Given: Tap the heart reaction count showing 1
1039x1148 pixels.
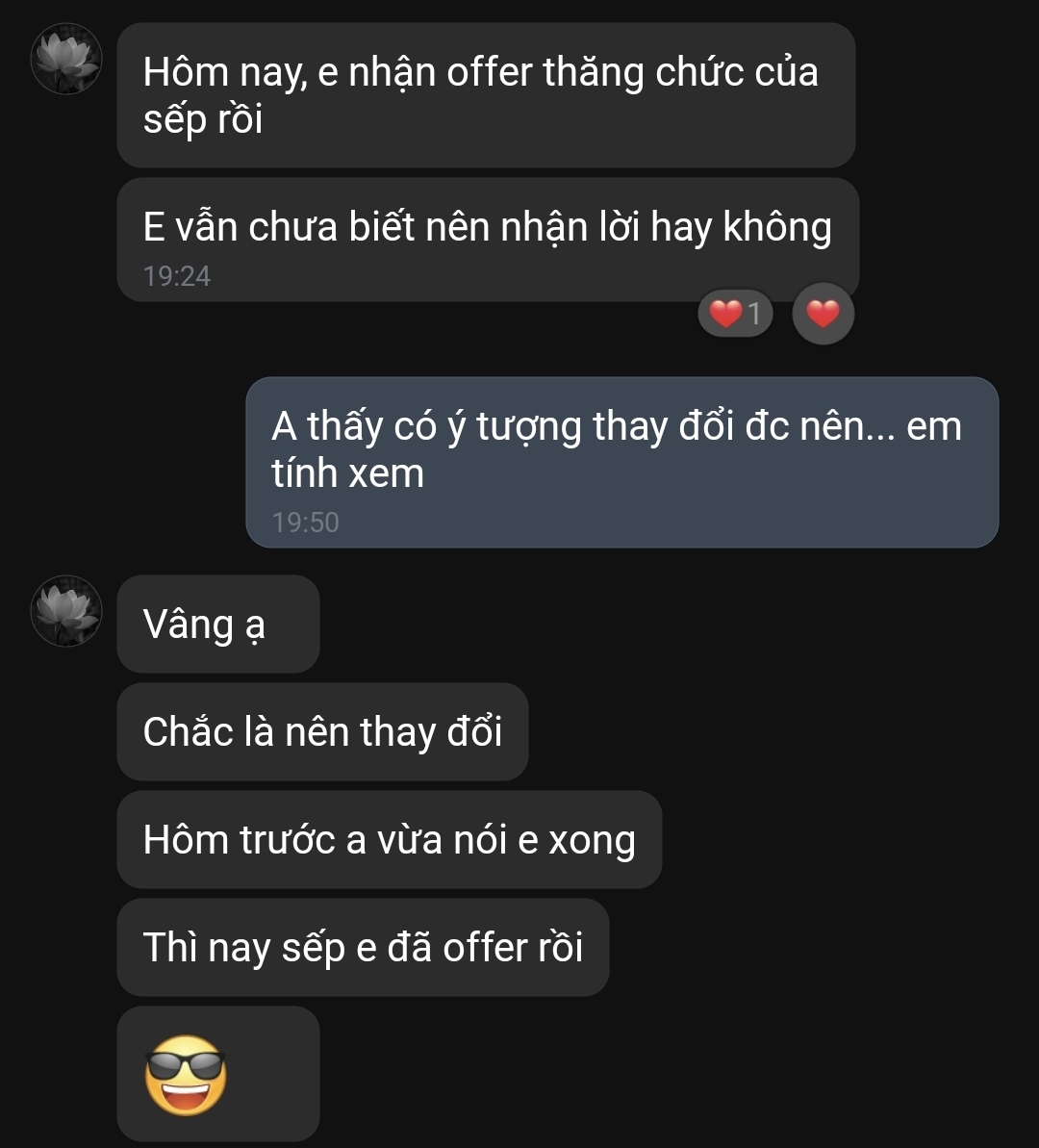Looking at the screenshot, I should (735, 314).
